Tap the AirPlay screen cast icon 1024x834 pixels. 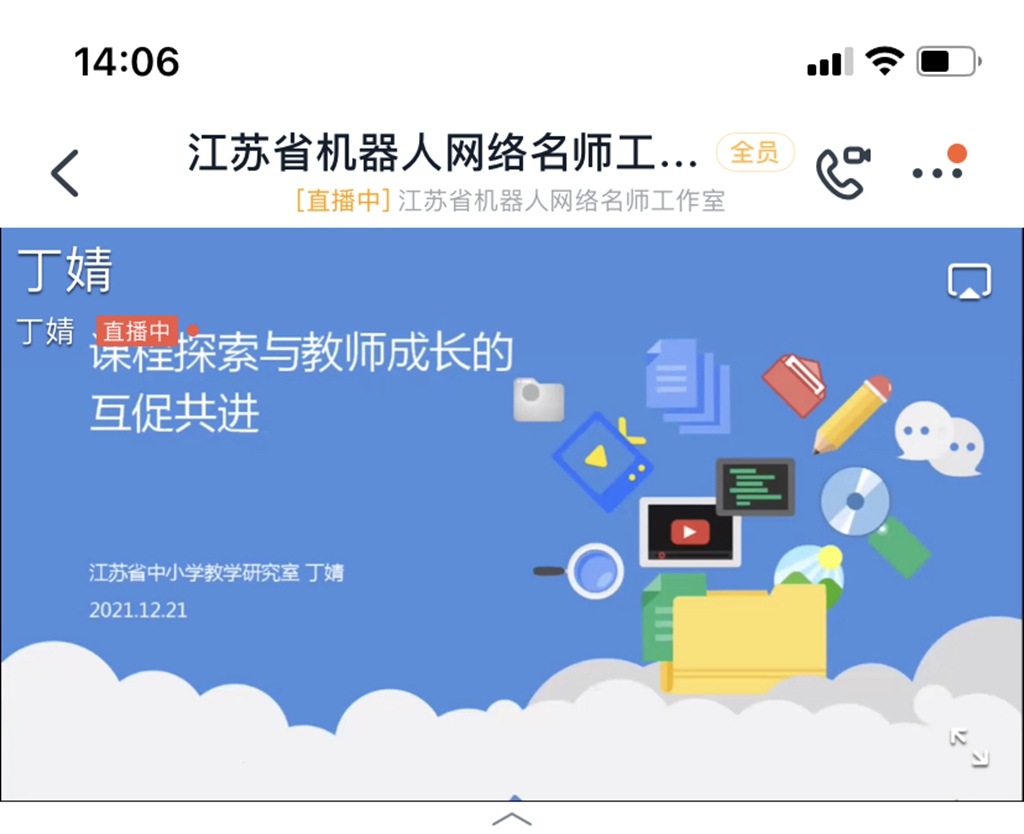pos(968,282)
